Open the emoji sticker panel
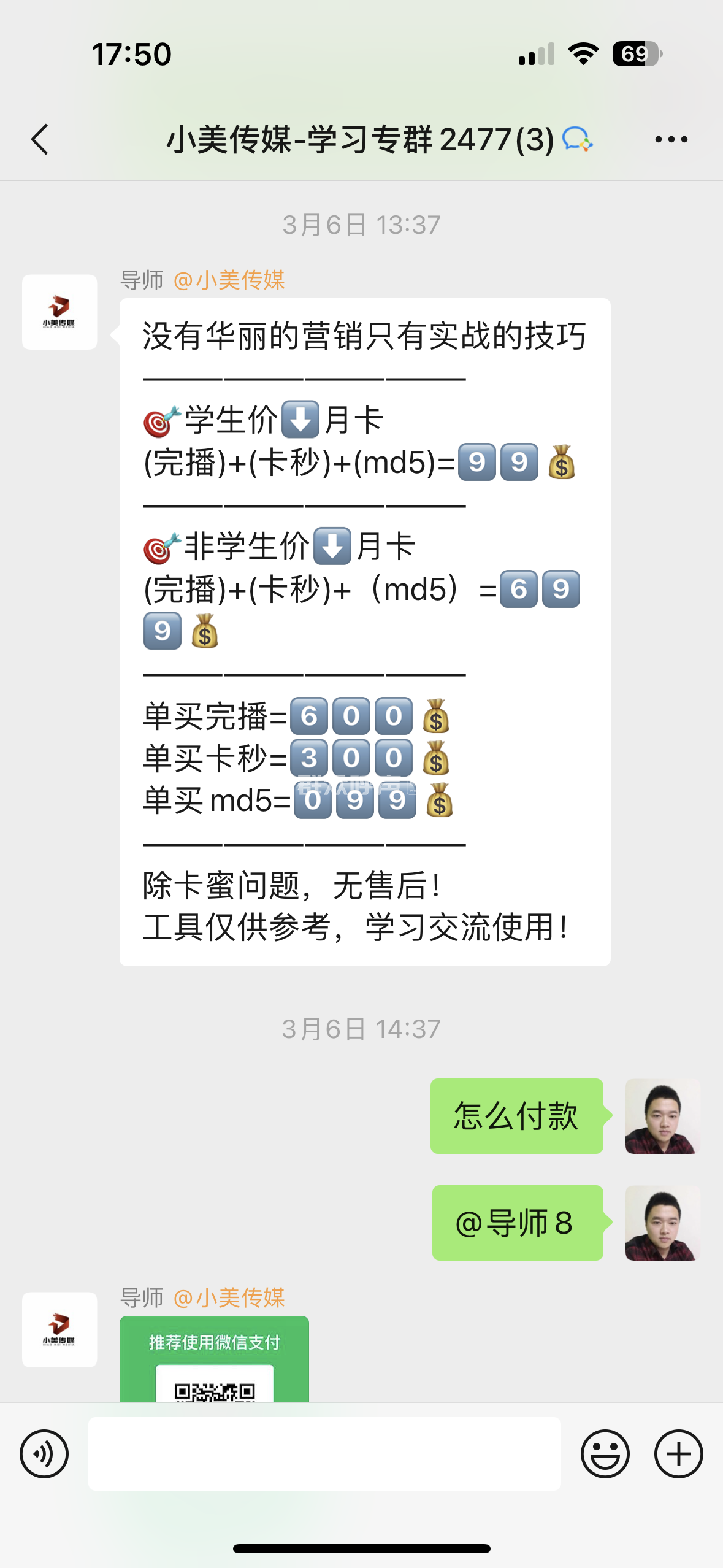The image size is (723, 1568). [605, 1453]
